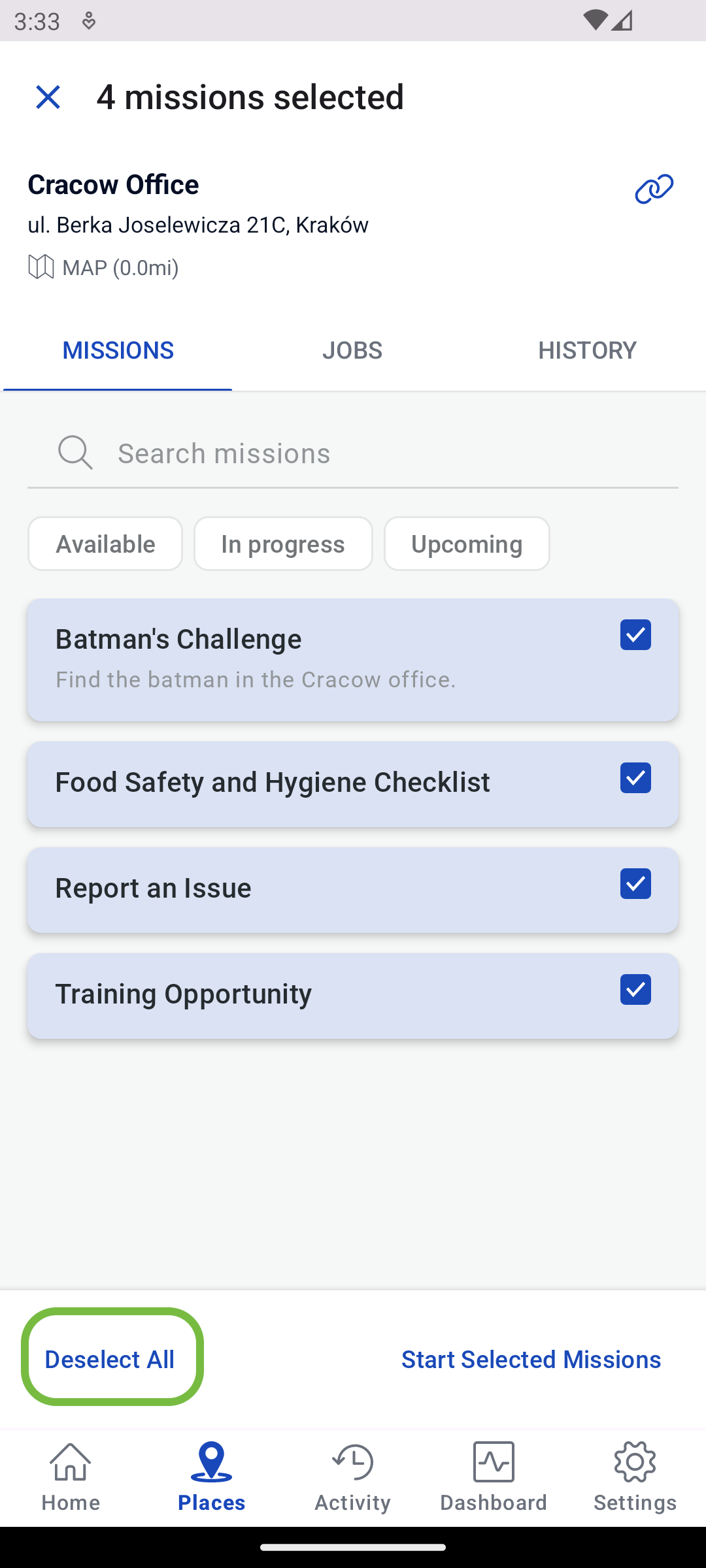Screen dimensions: 706x1568
Task: Open the MAP for Cracow Office
Action: click(x=103, y=267)
